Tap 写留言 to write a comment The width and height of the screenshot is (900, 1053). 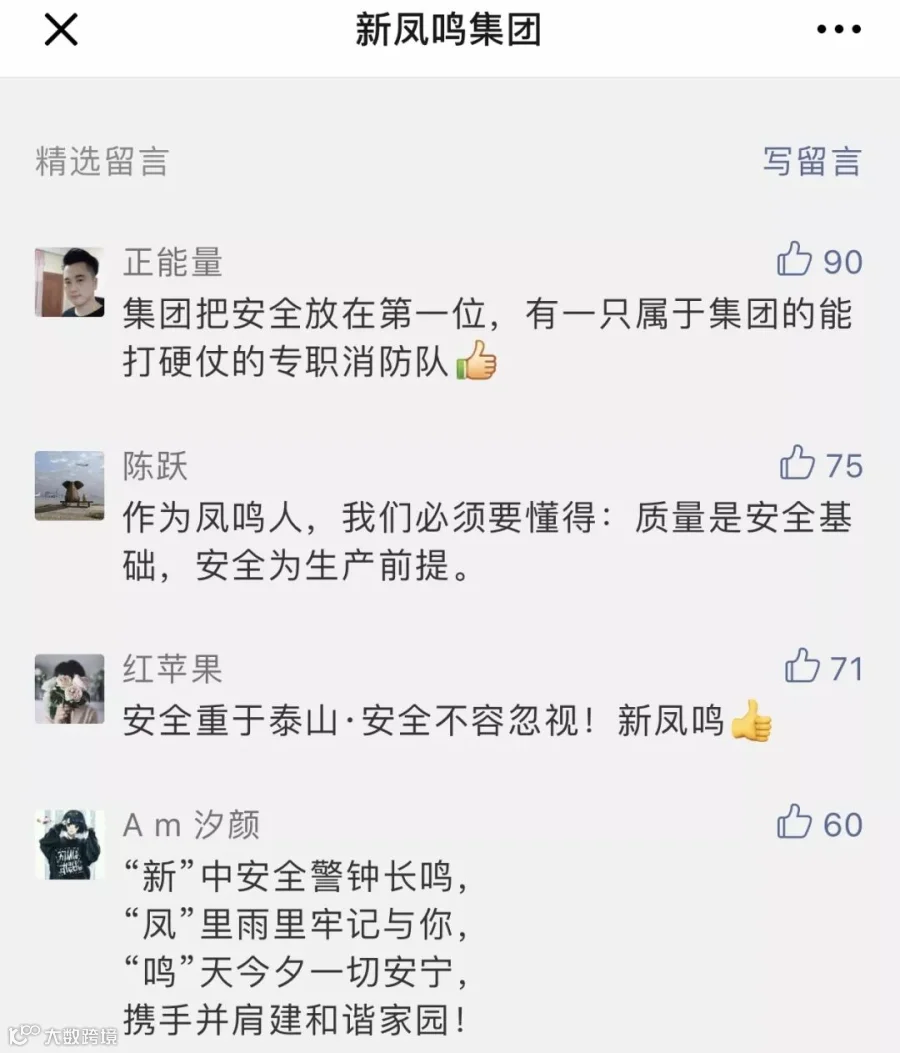pyautogui.click(x=811, y=162)
